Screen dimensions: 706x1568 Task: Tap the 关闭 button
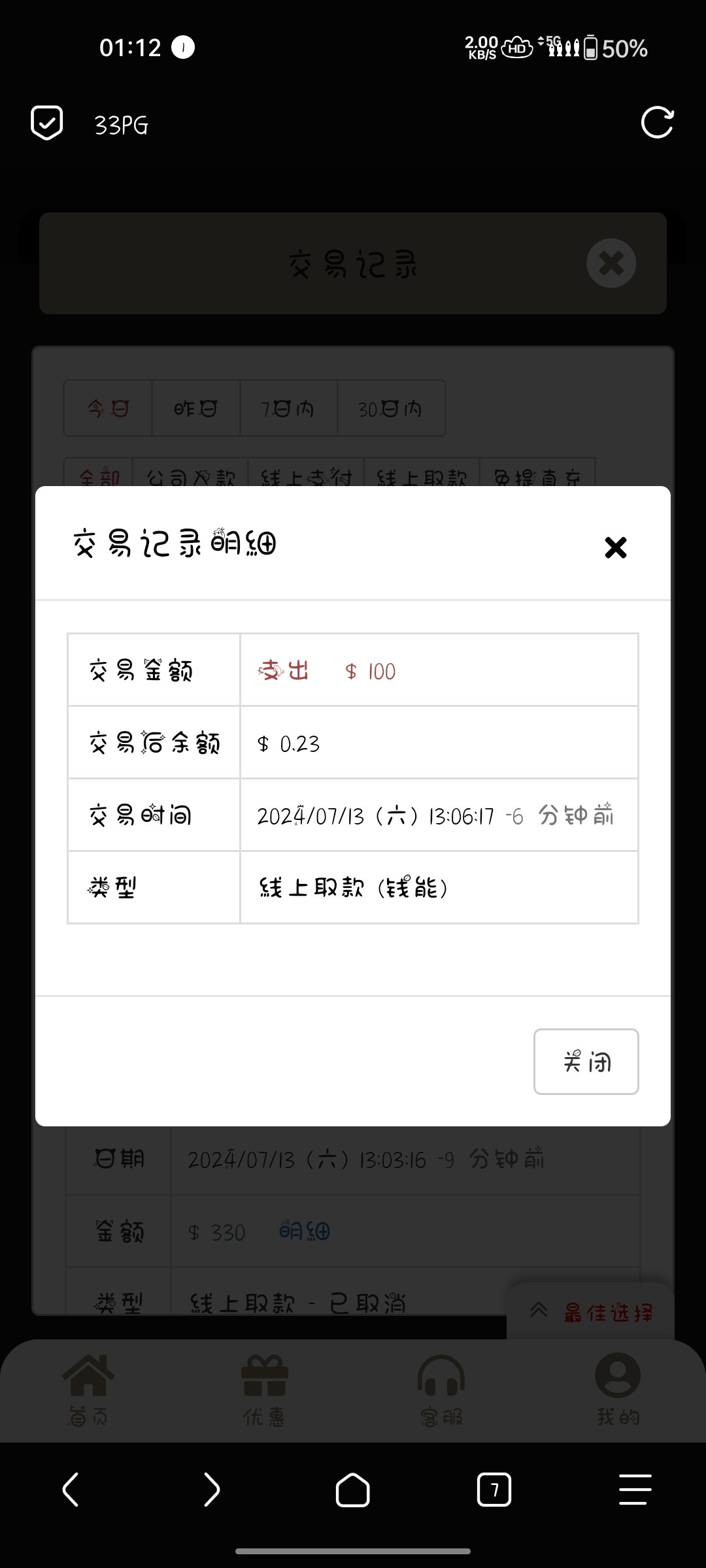click(x=586, y=1062)
